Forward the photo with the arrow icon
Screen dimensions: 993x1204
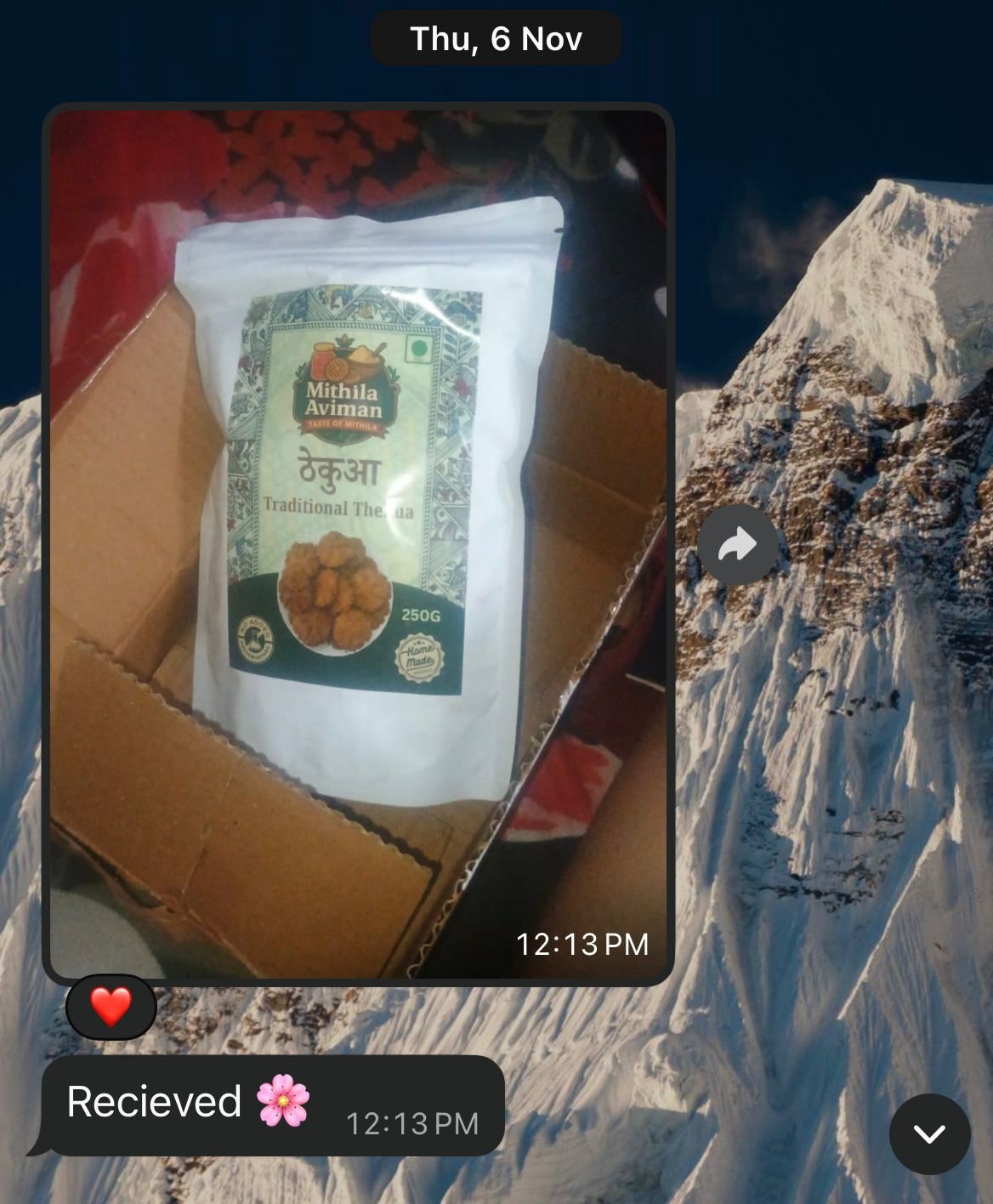click(x=738, y=544)
